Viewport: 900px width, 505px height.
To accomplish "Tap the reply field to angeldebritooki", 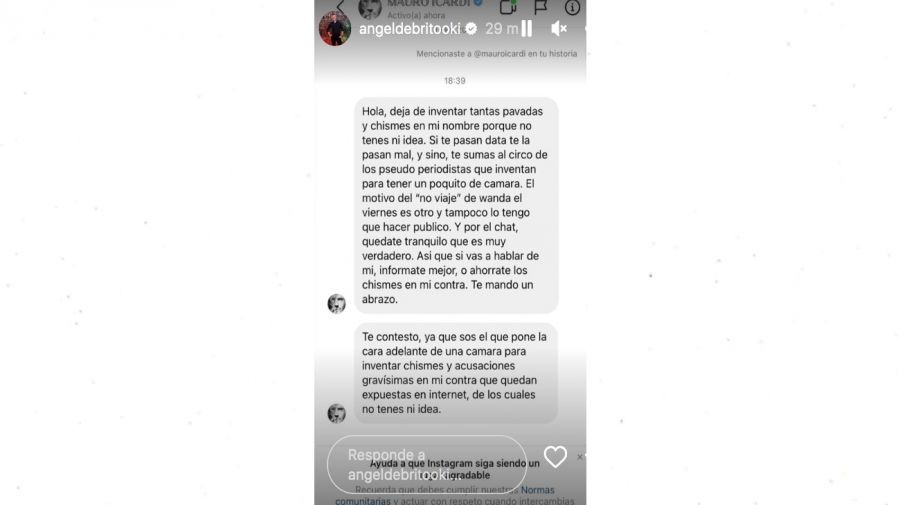I will point(427,465).
